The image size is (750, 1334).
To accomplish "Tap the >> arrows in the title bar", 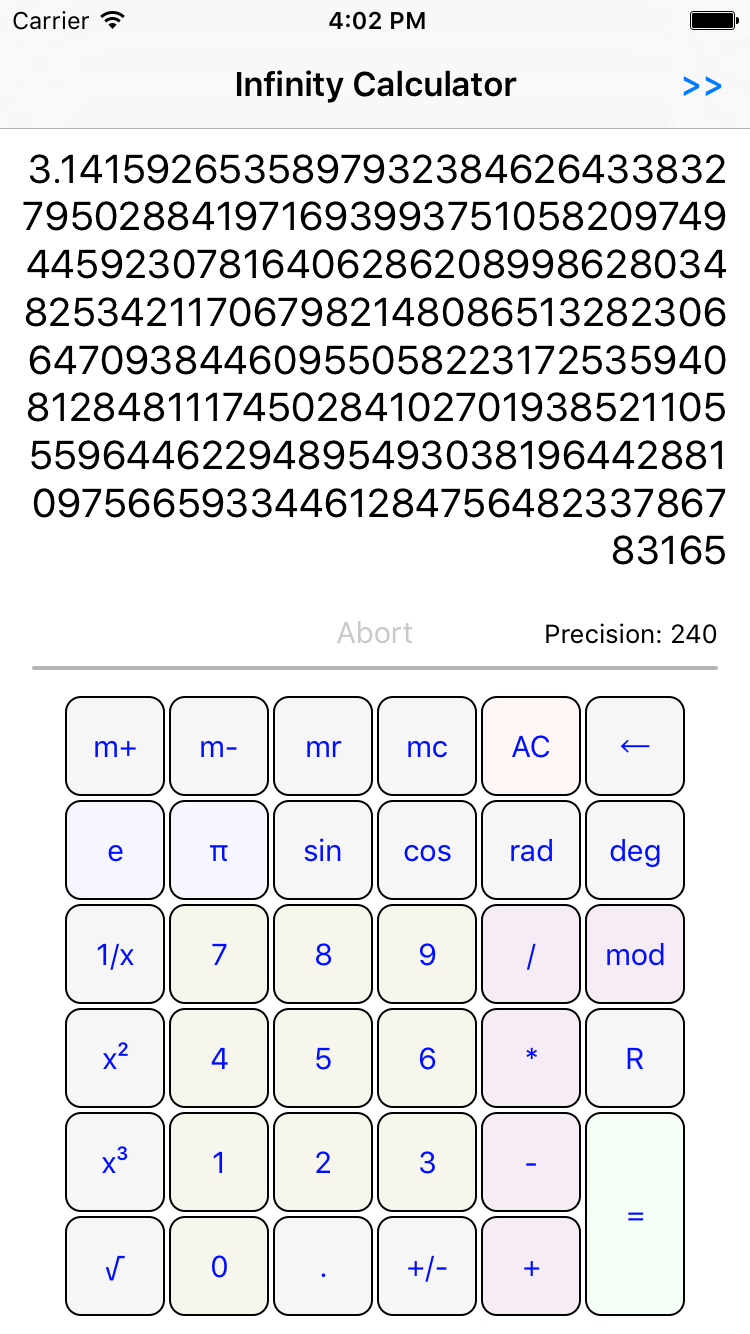I will pyautogui.click(x=702, y=86).
